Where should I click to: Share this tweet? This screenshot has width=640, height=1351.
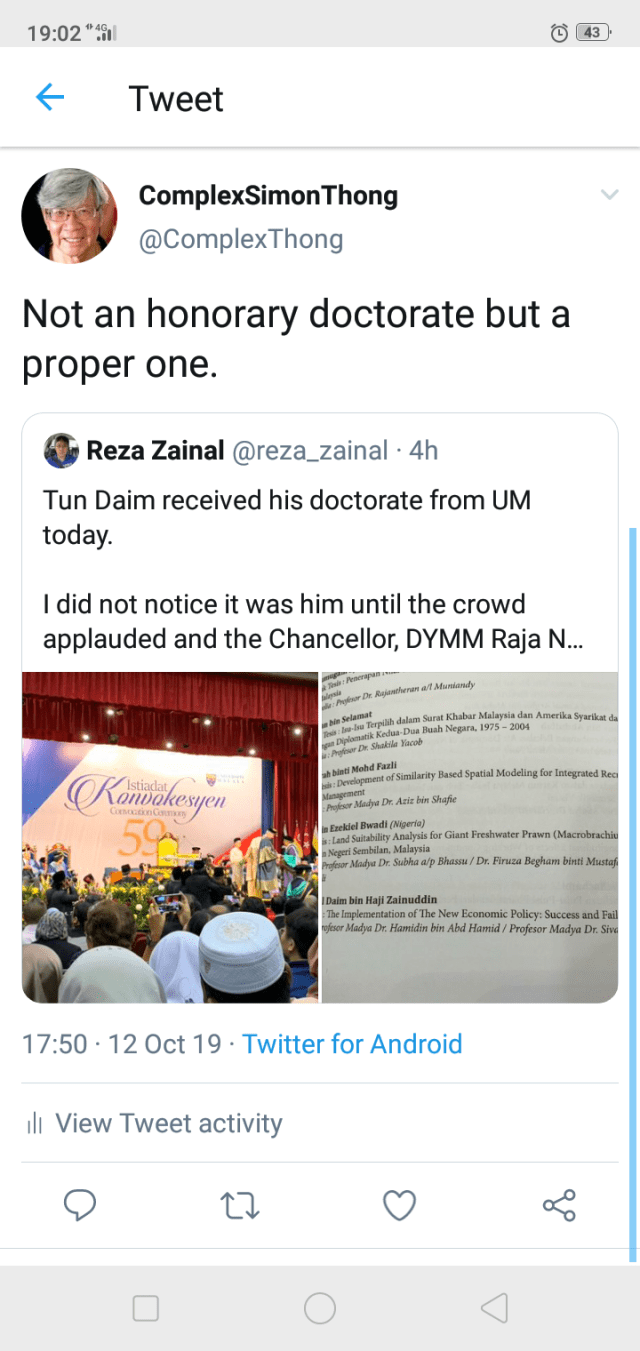tap(559, 1206)
